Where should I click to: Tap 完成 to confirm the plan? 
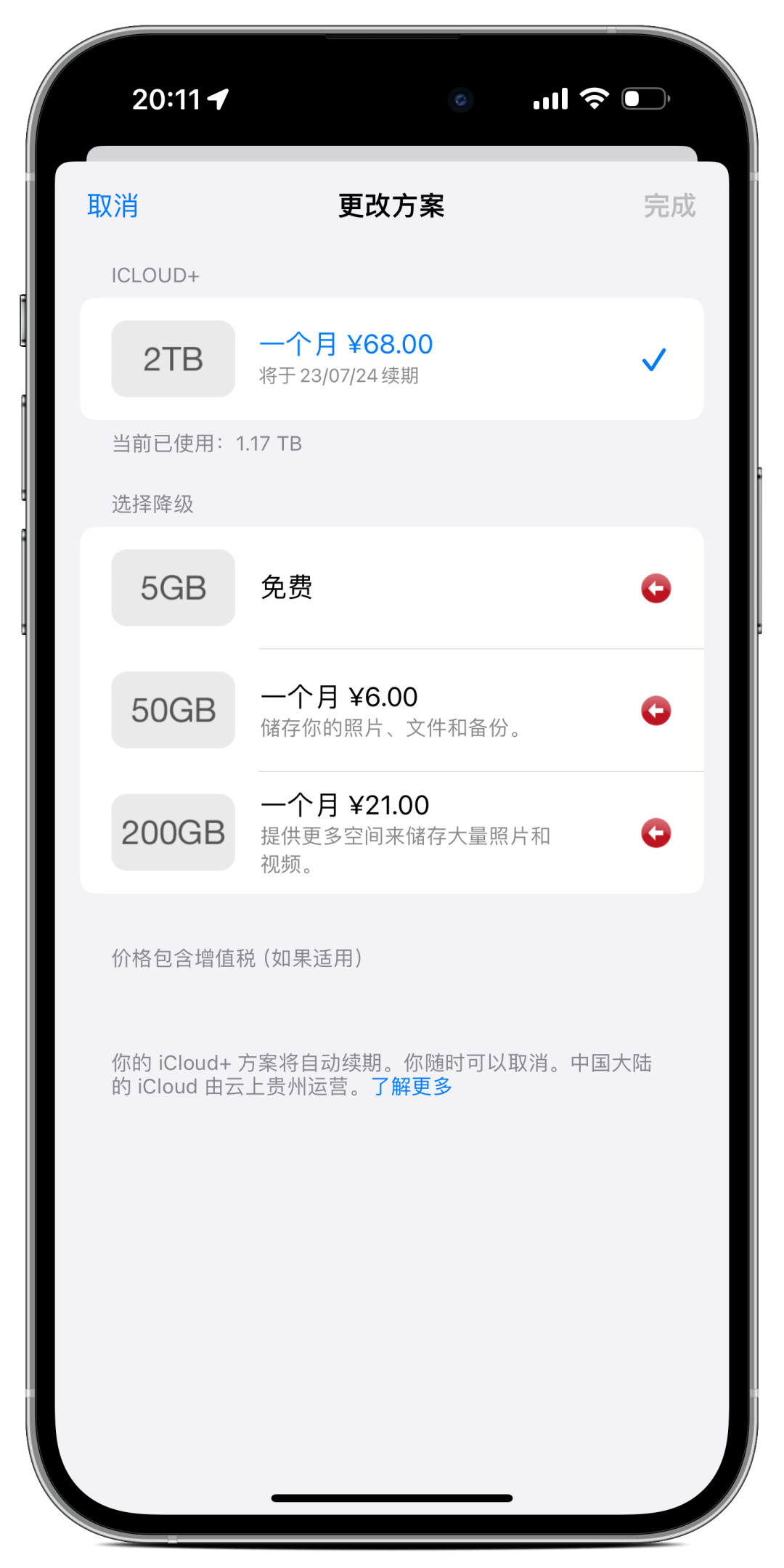tap(669, 206)
